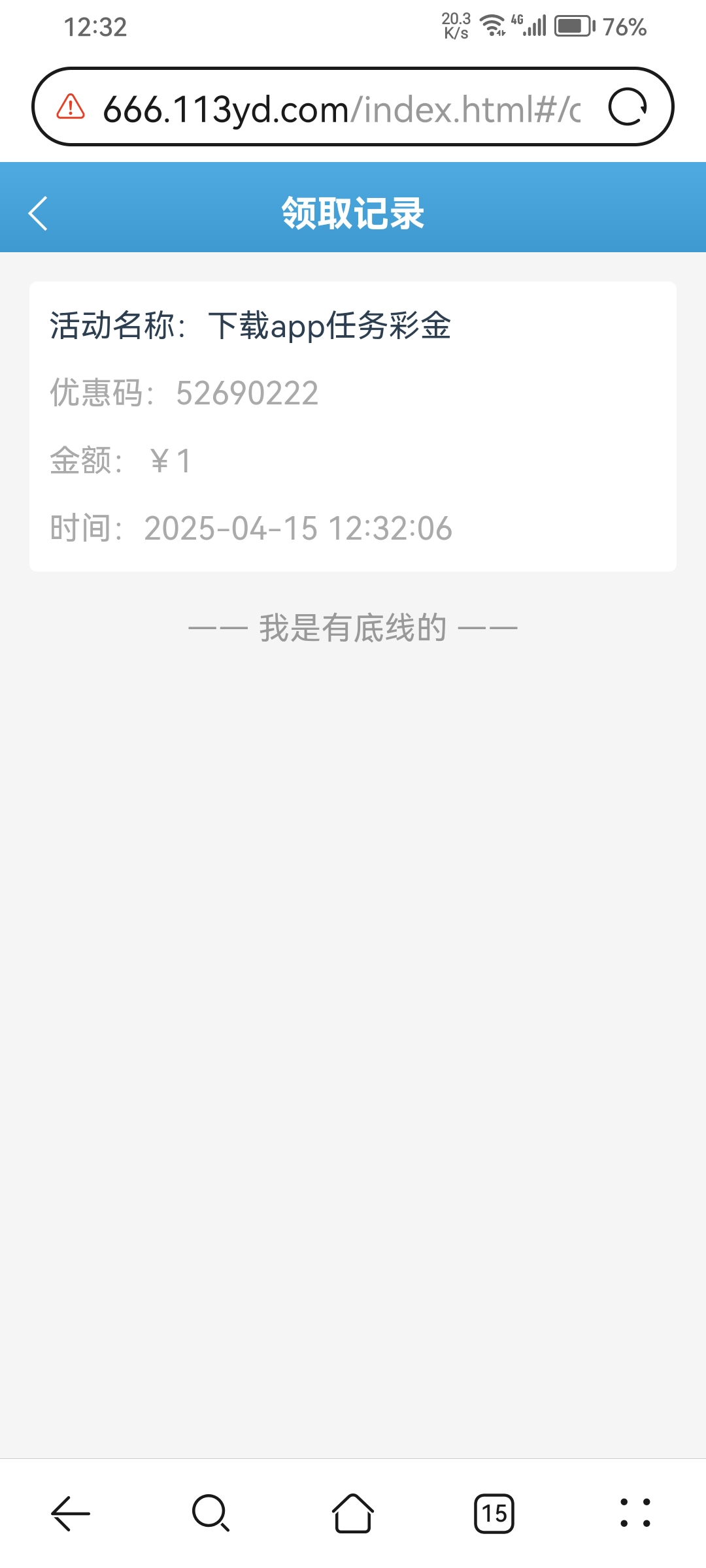Navigate back in the browser
The height and width of the screenshot is (1568, 706).
pos(71,1513)
